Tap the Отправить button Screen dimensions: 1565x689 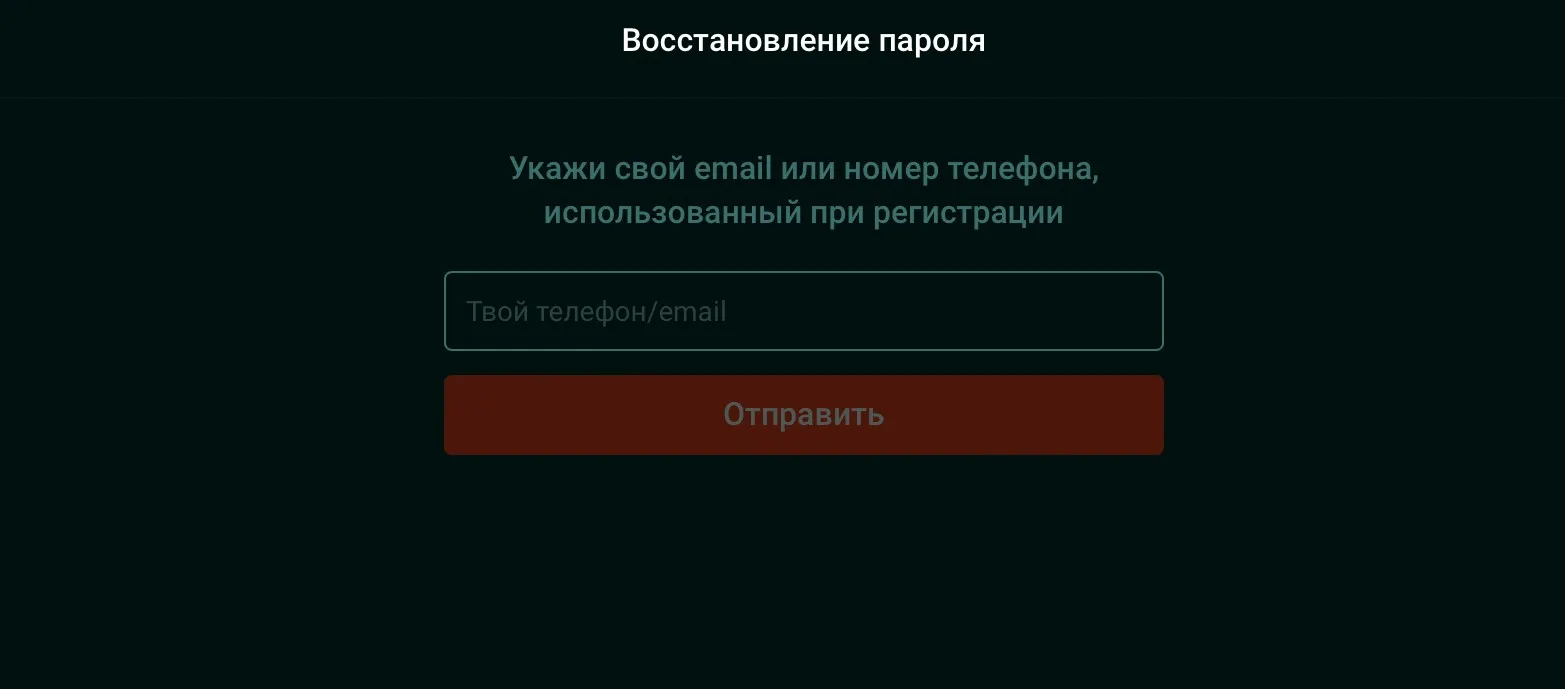[x=803, y=415]
